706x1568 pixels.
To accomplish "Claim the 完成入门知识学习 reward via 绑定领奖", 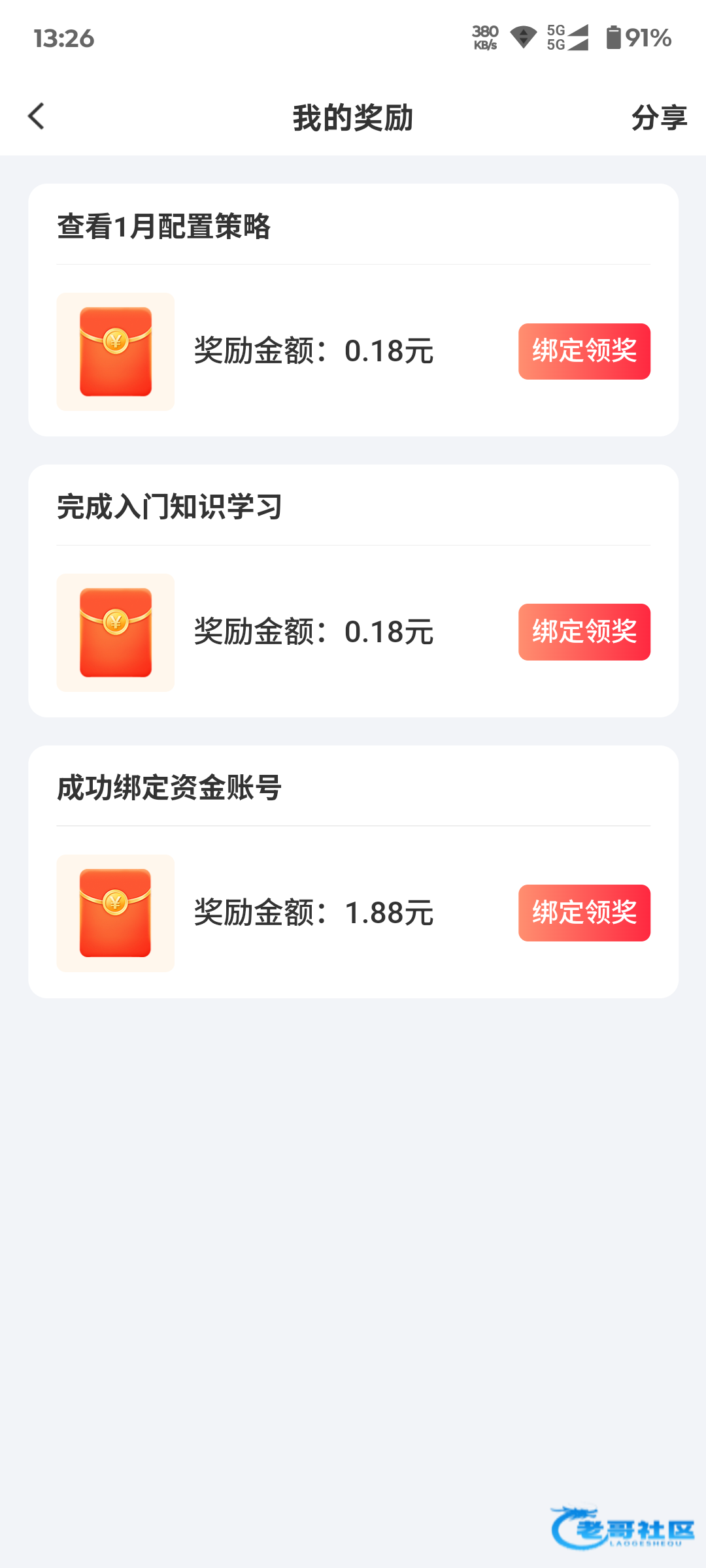I will pyautogui.click(x=584, y=632).
